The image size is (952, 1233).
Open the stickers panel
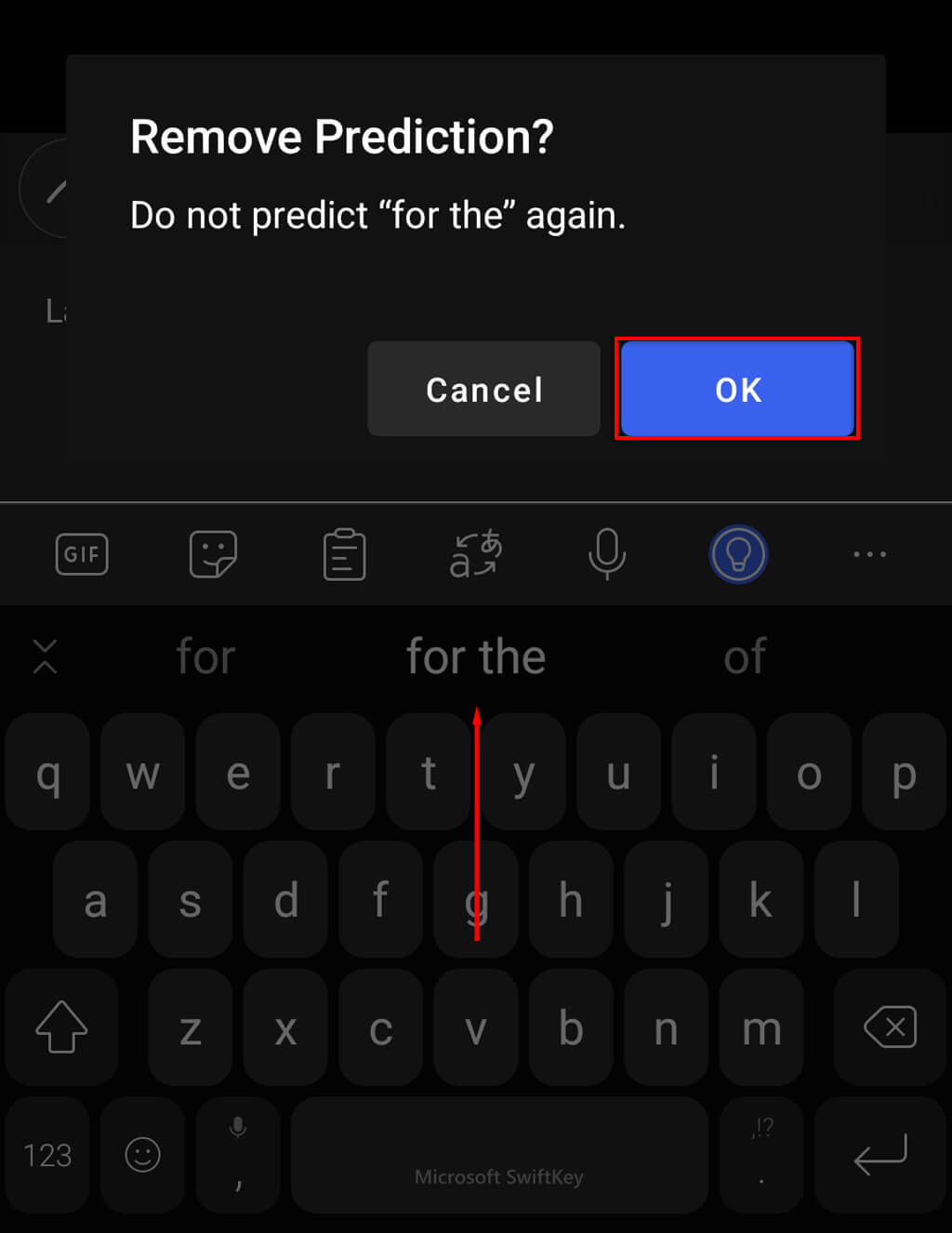(x=213, y=555)
